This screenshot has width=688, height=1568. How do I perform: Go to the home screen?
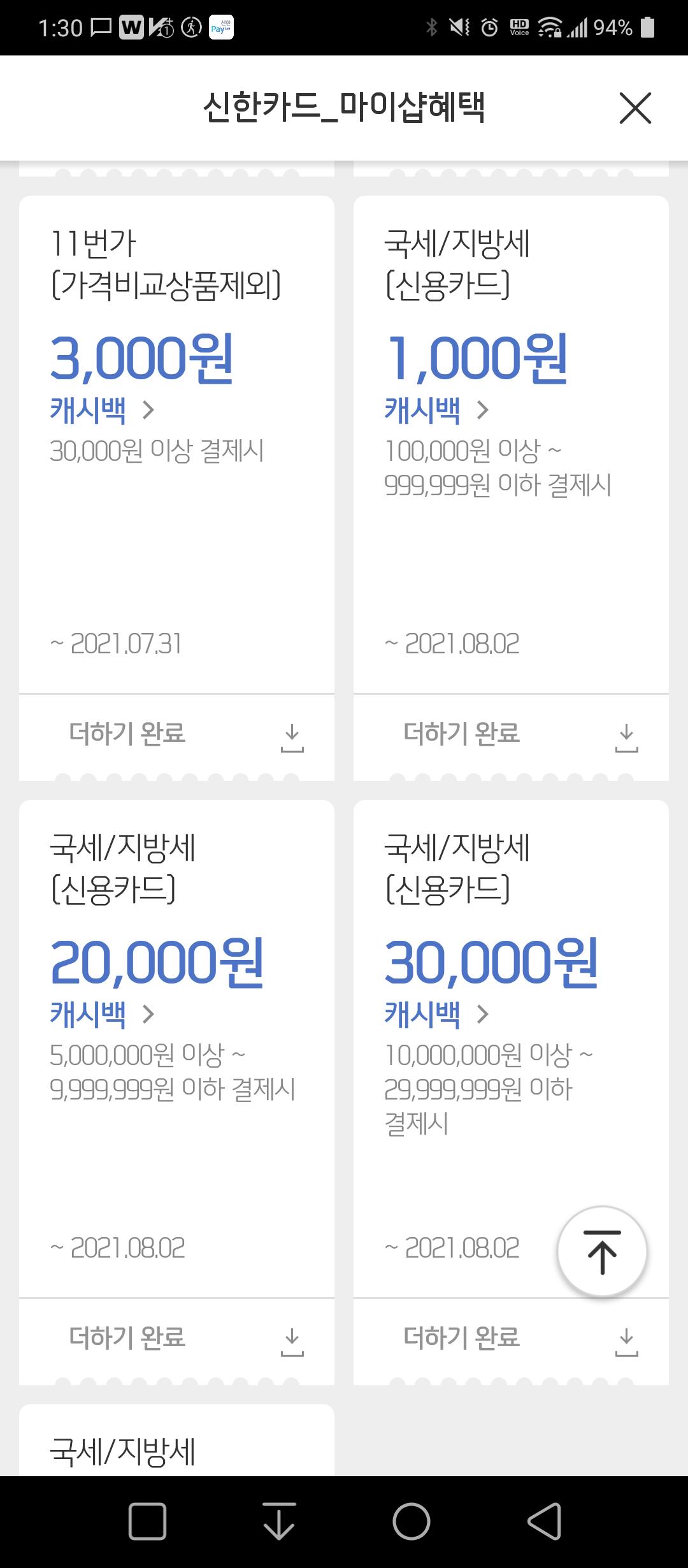click(x=412, y=1521)
